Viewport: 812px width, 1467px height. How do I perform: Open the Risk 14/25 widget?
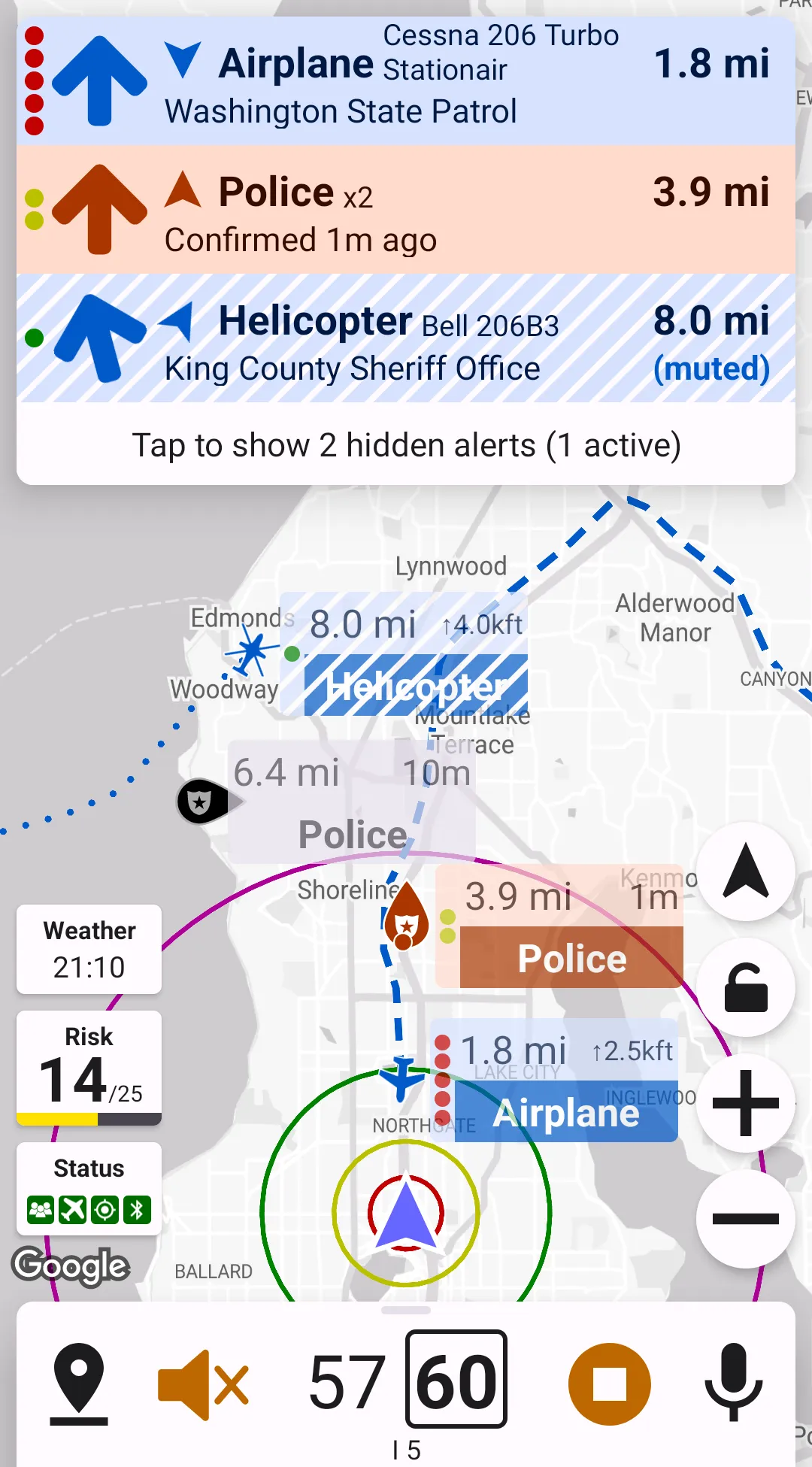pyautogui.click(x=89, y=1067)
